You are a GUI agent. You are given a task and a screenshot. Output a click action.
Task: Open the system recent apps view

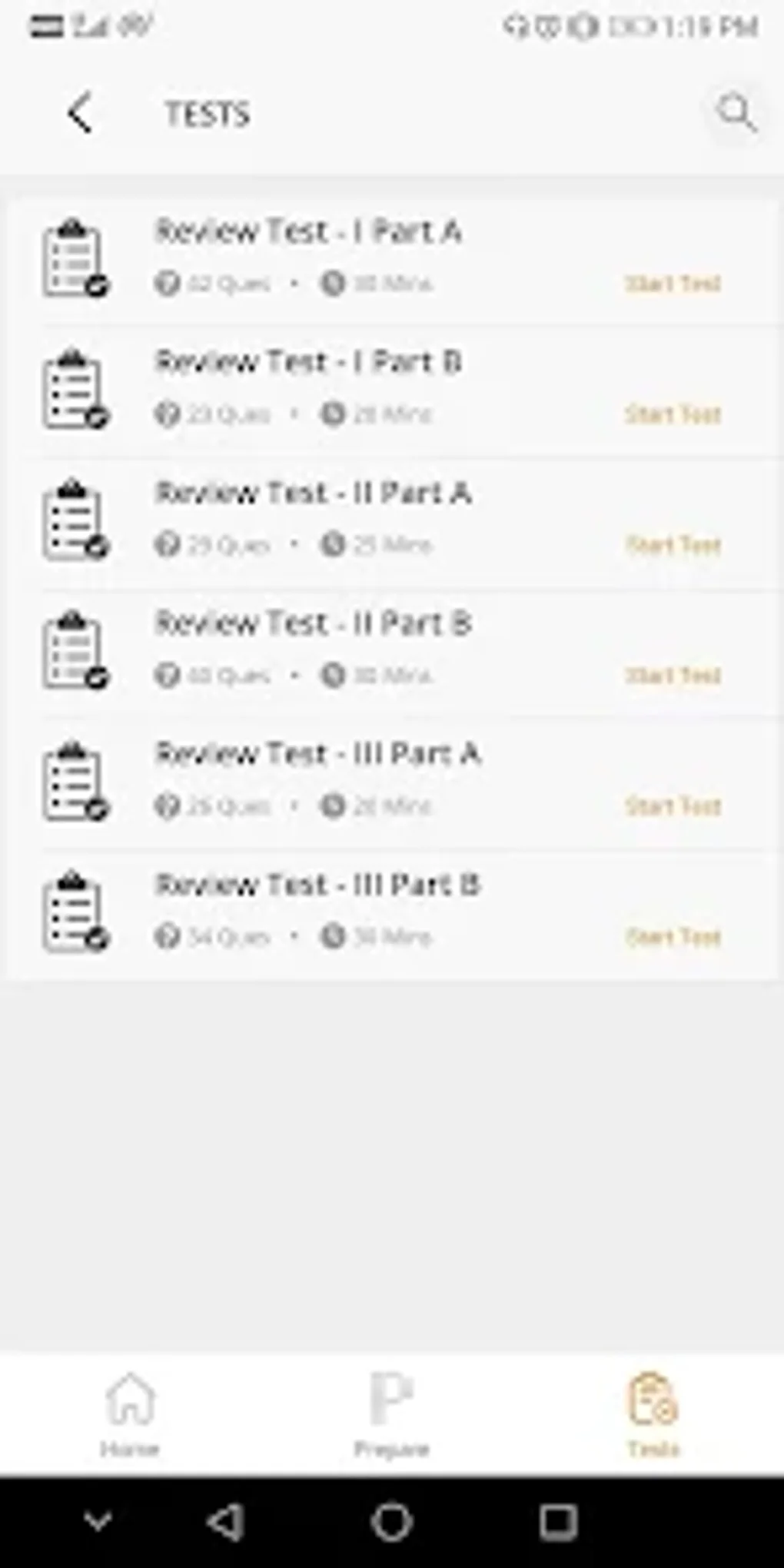click(558, 1521)
